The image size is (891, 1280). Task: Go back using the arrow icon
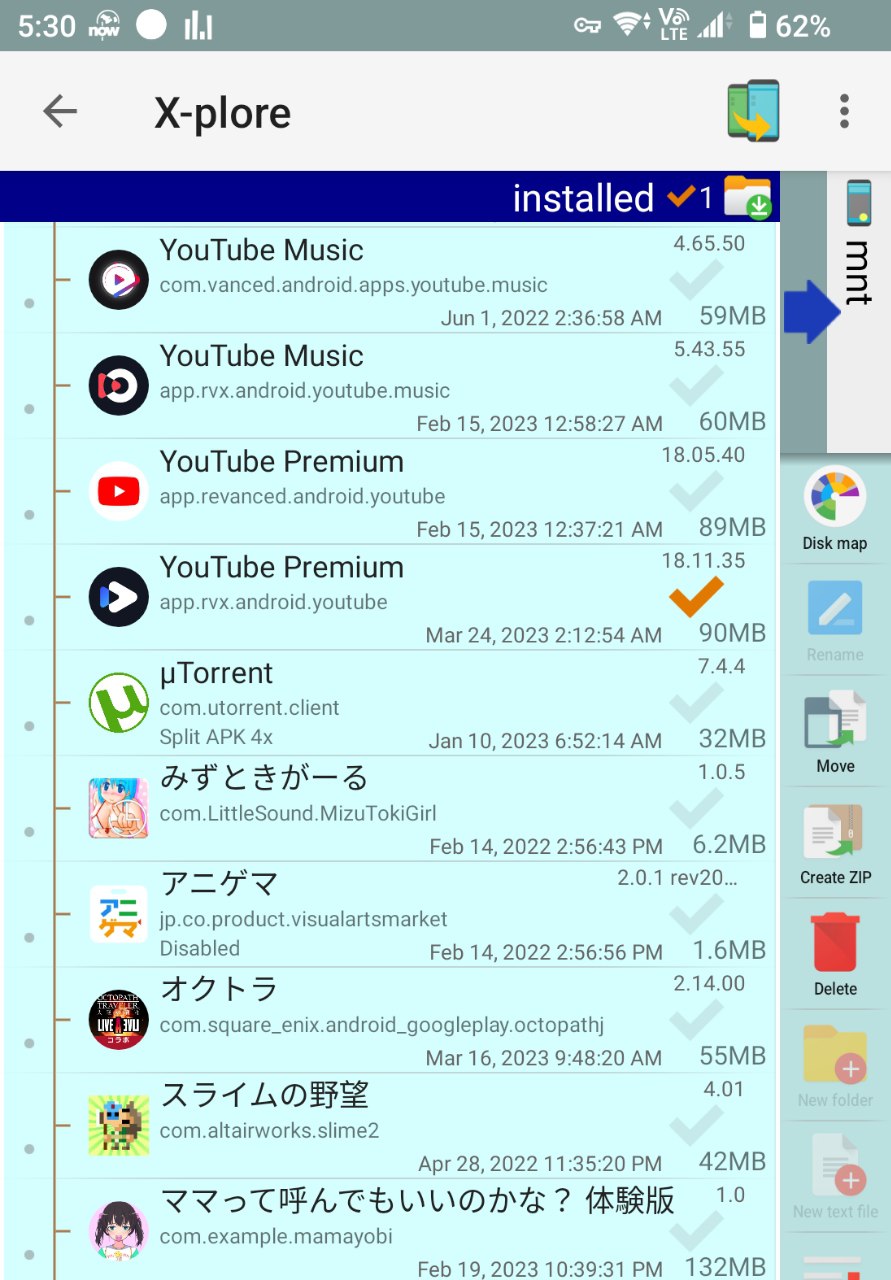click(60, 112)
